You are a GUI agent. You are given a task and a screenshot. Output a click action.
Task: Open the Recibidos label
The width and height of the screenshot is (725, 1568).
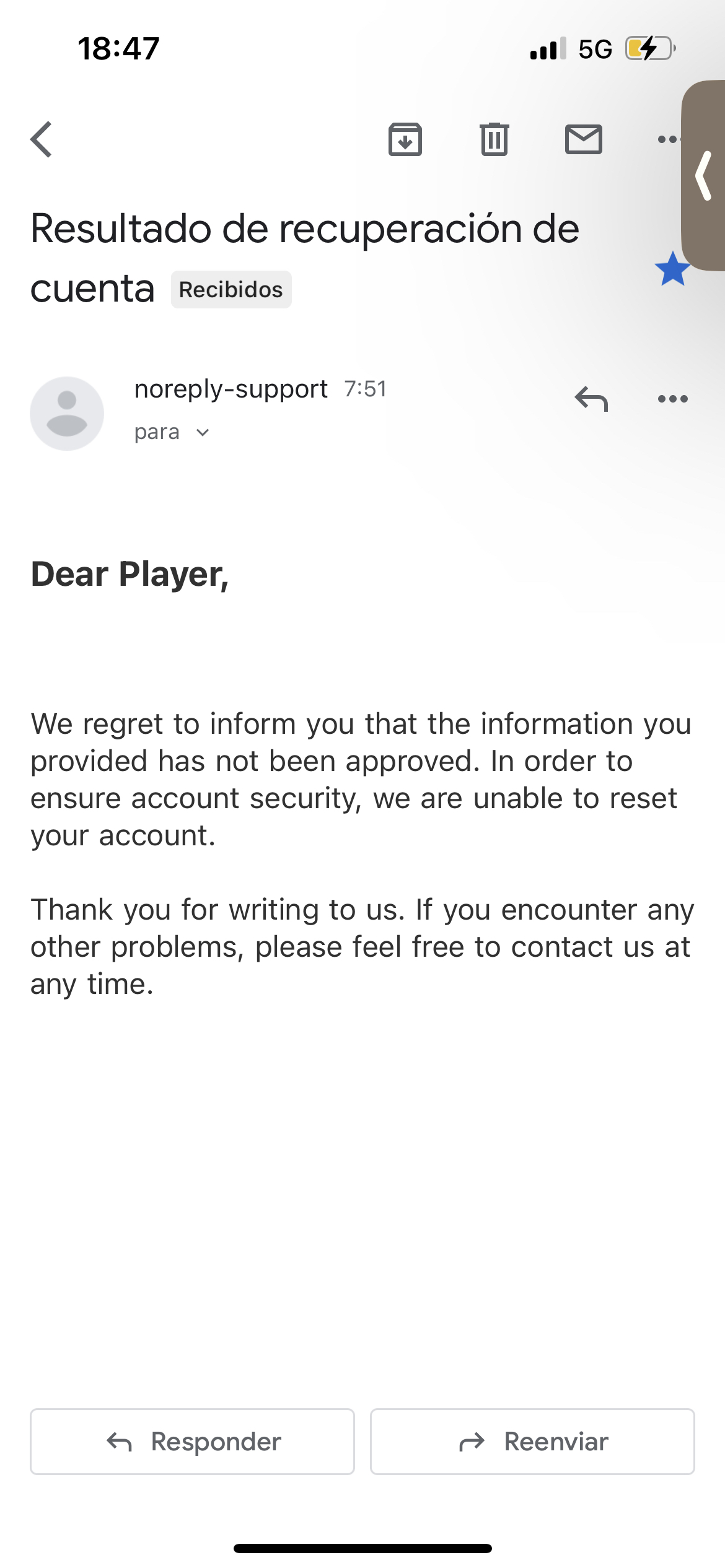(231, 290)
